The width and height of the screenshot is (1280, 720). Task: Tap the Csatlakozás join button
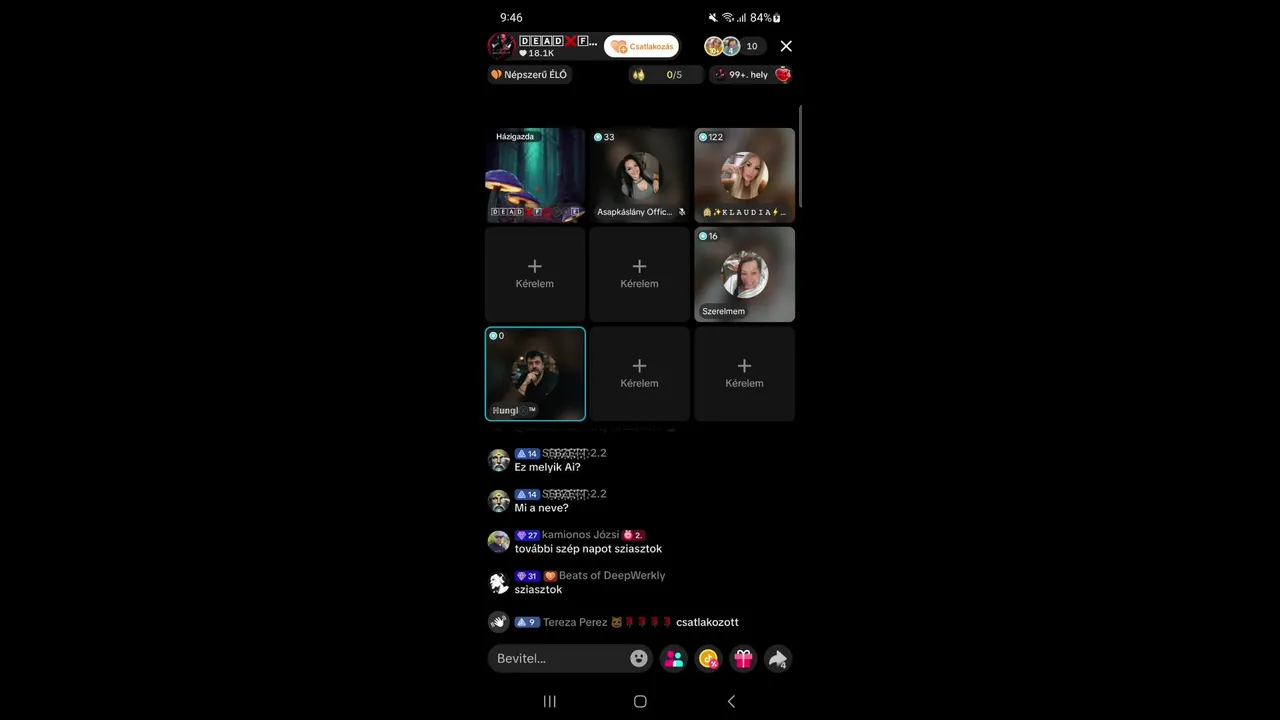[x=641, y=46]
